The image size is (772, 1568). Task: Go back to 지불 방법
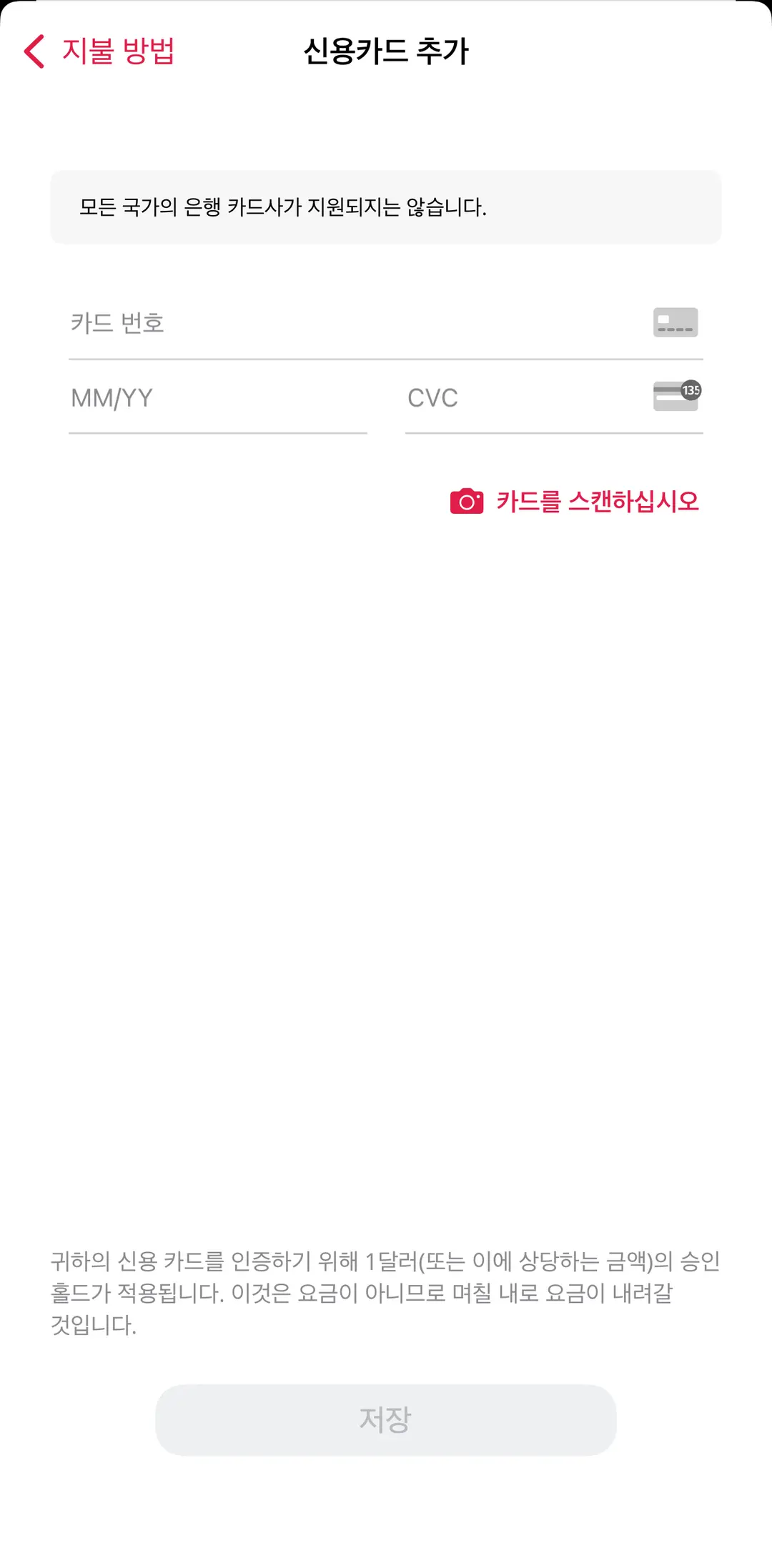pos(99,51)
